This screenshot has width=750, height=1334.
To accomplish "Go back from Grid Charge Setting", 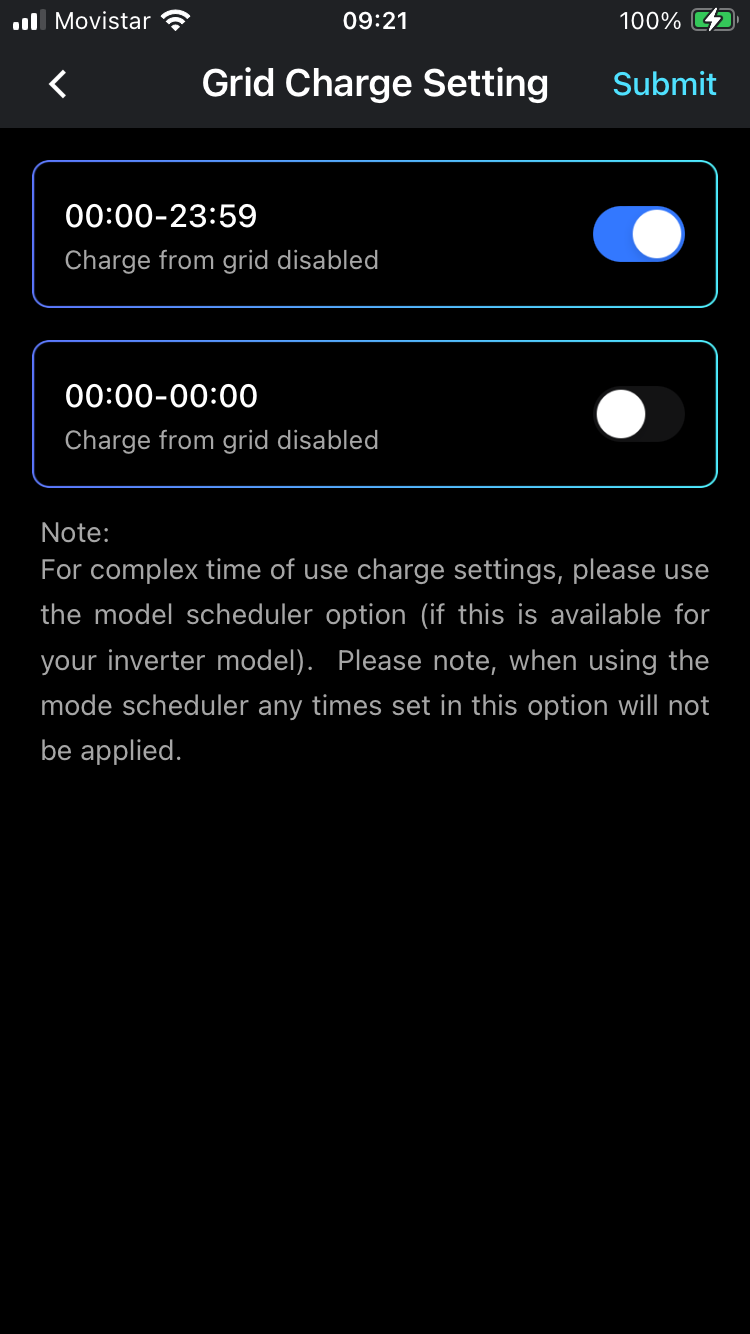I will pyautogui.click(x=58, y=84).
